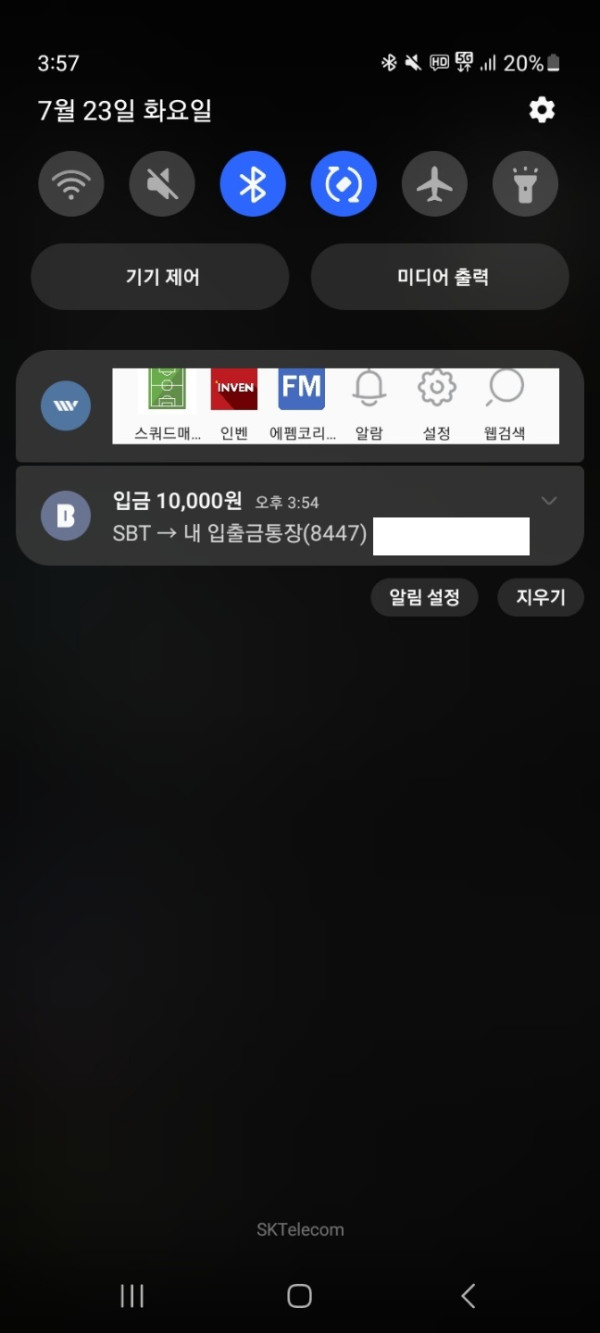
Task: Toggle the sound mute quick setting
Action: click(x=162, y=184)
